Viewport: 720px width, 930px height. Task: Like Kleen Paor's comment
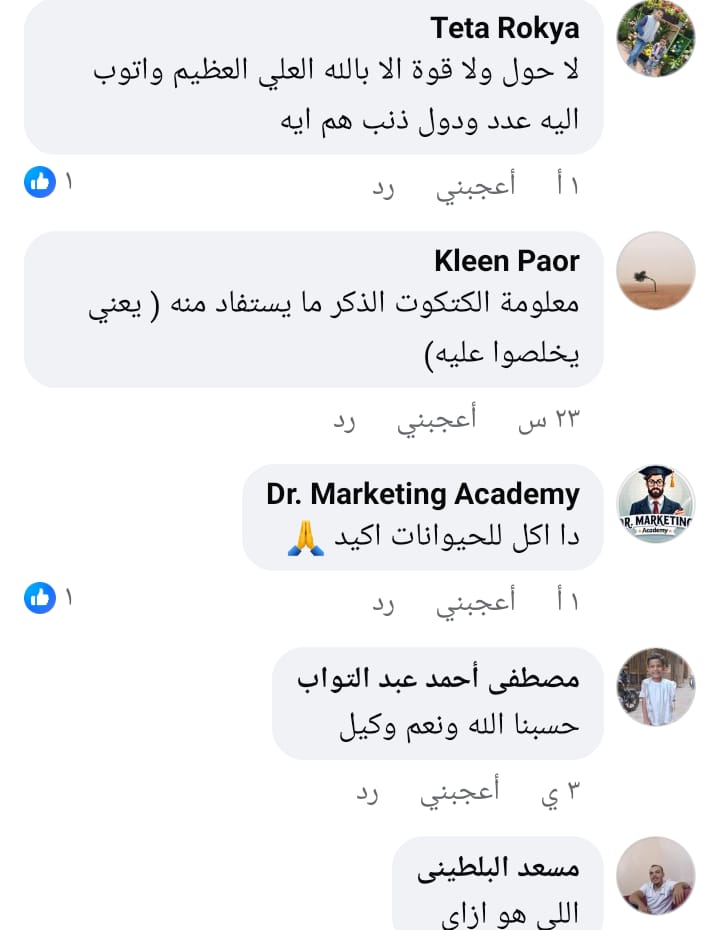[x=437, y=420]
